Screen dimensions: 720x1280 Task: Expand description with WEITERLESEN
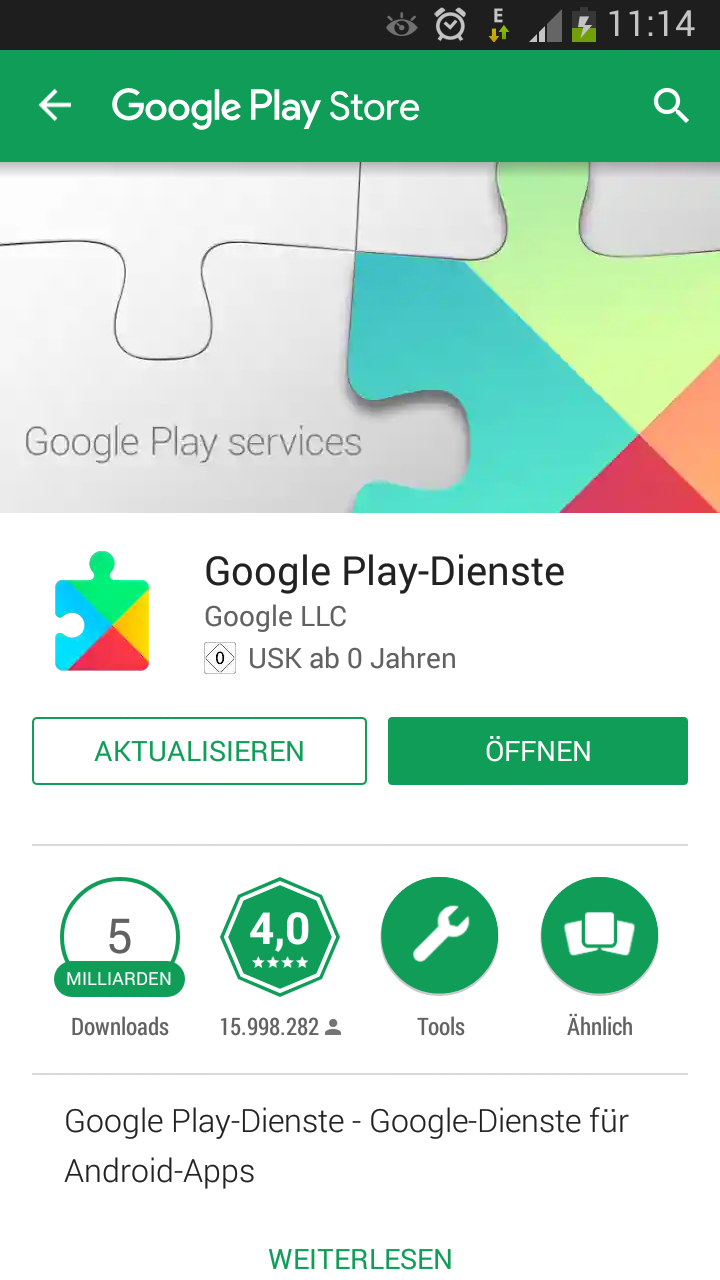coord(360,1258)
